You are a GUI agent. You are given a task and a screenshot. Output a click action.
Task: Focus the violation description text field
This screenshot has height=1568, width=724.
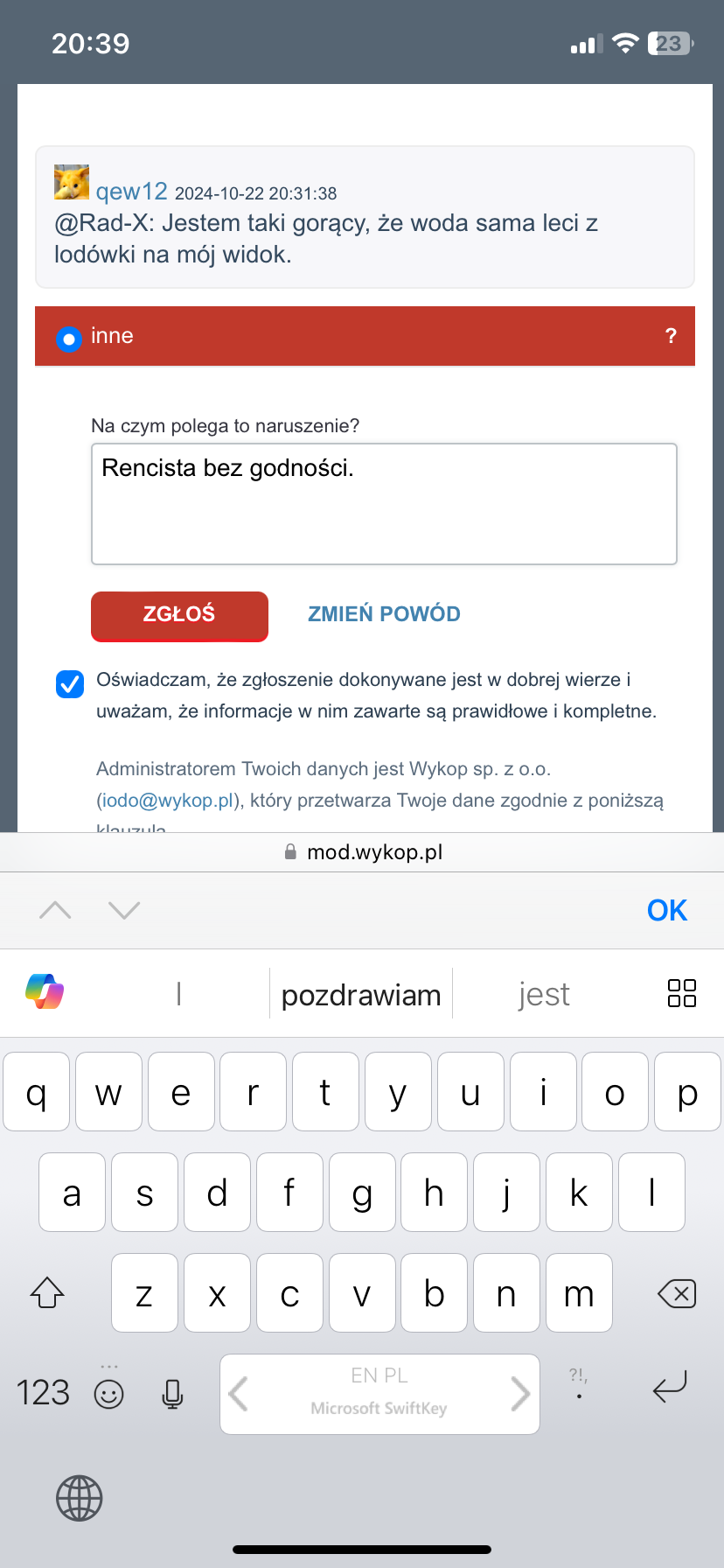coord(384,504)
